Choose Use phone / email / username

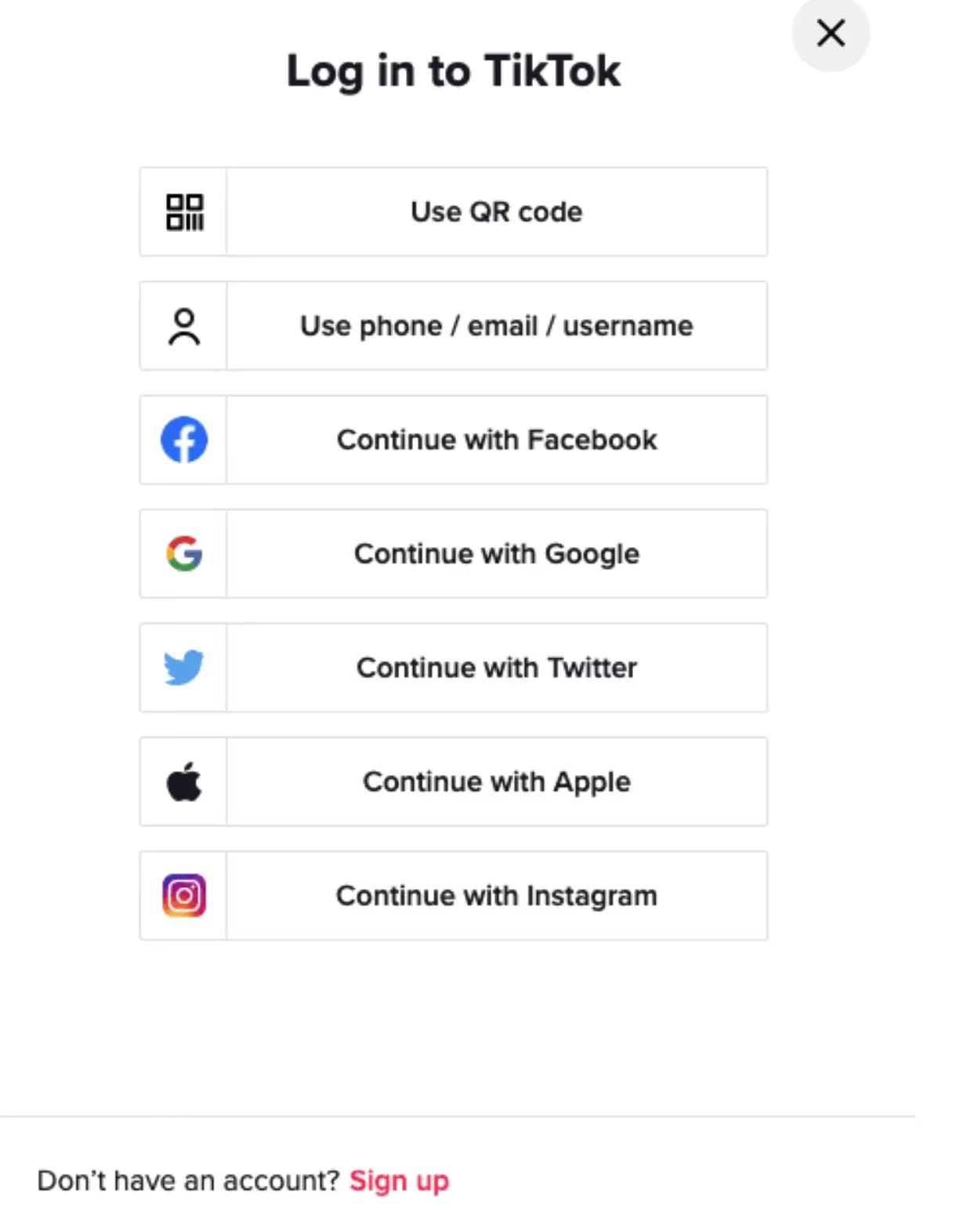(x=453, y=326)
